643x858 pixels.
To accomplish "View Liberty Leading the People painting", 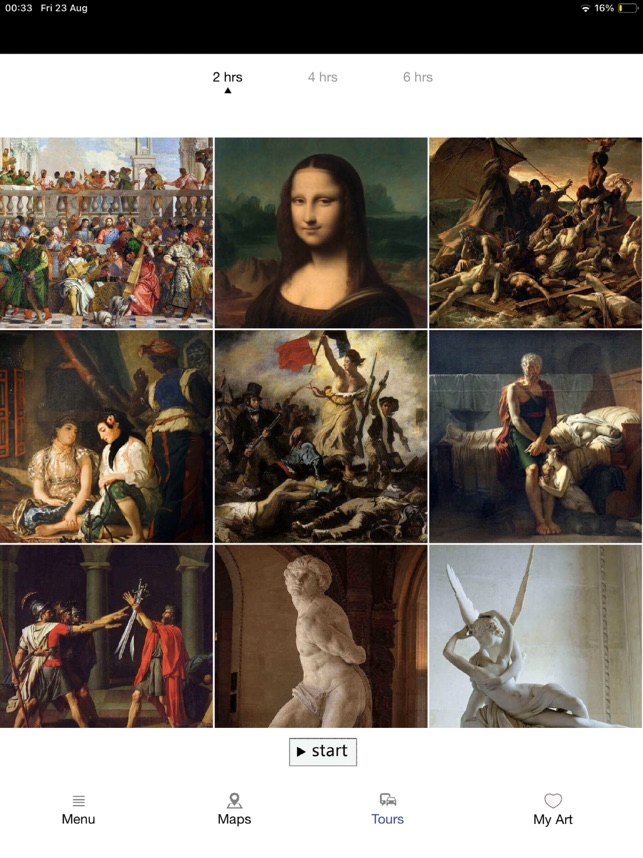I will click(321, 437).
